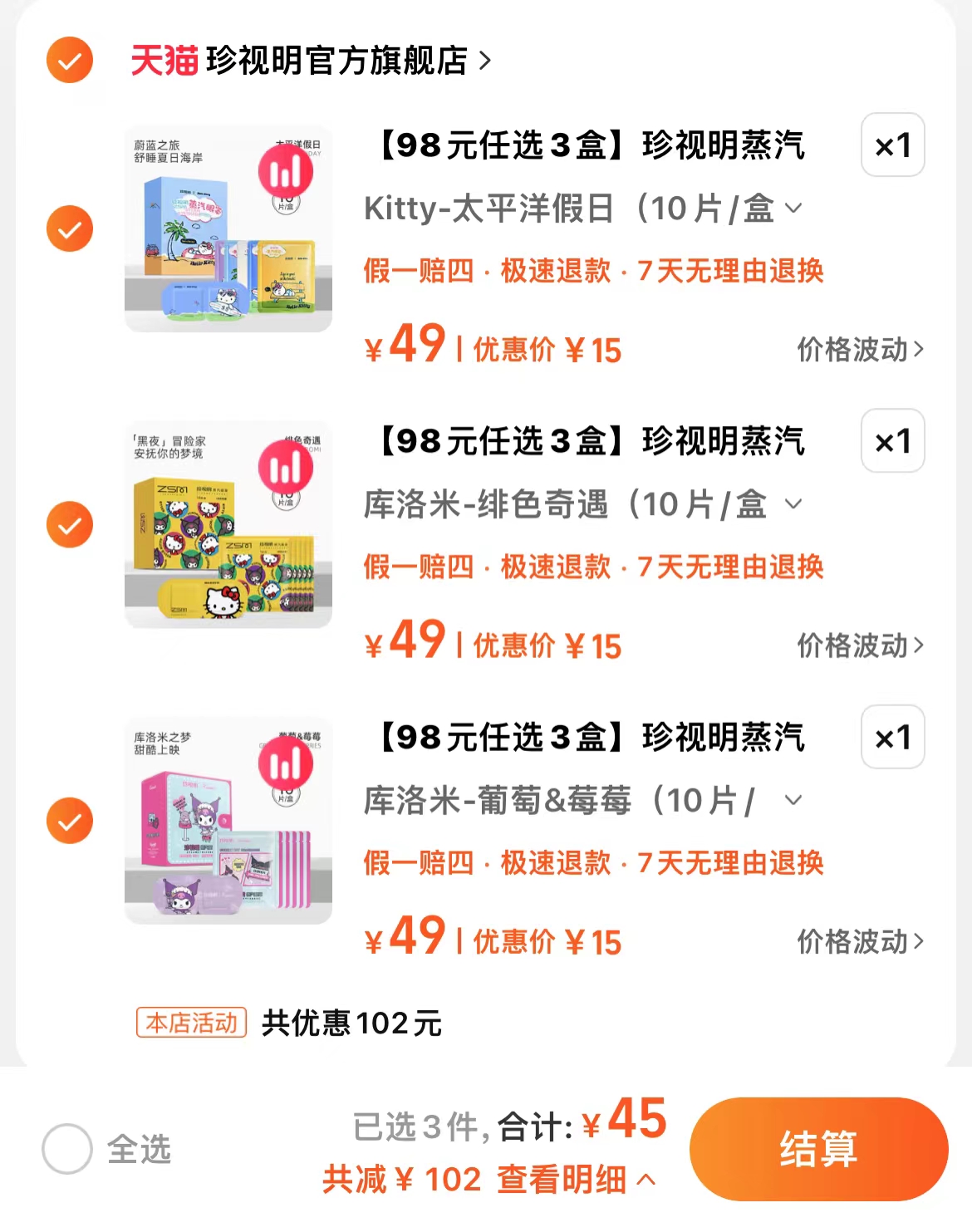
Task: Expand the 库洛米-葡萄&莓莓 spec dropdown
Action: coord(793,800)
